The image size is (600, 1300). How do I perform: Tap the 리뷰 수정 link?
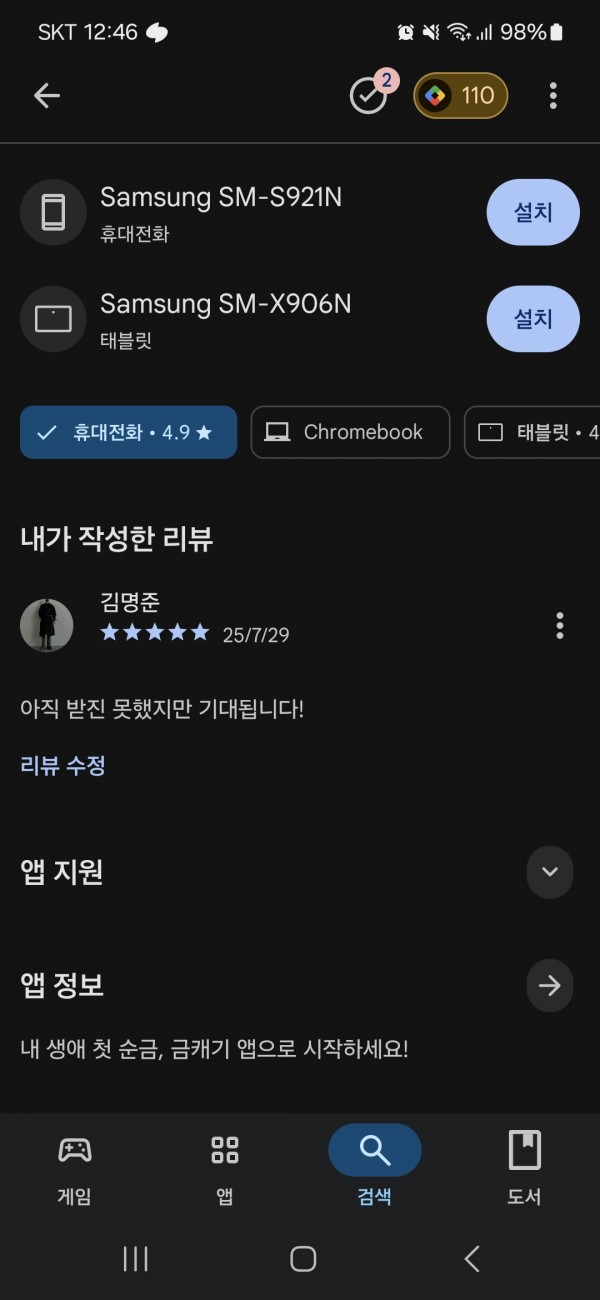click(x=62, y=766)
